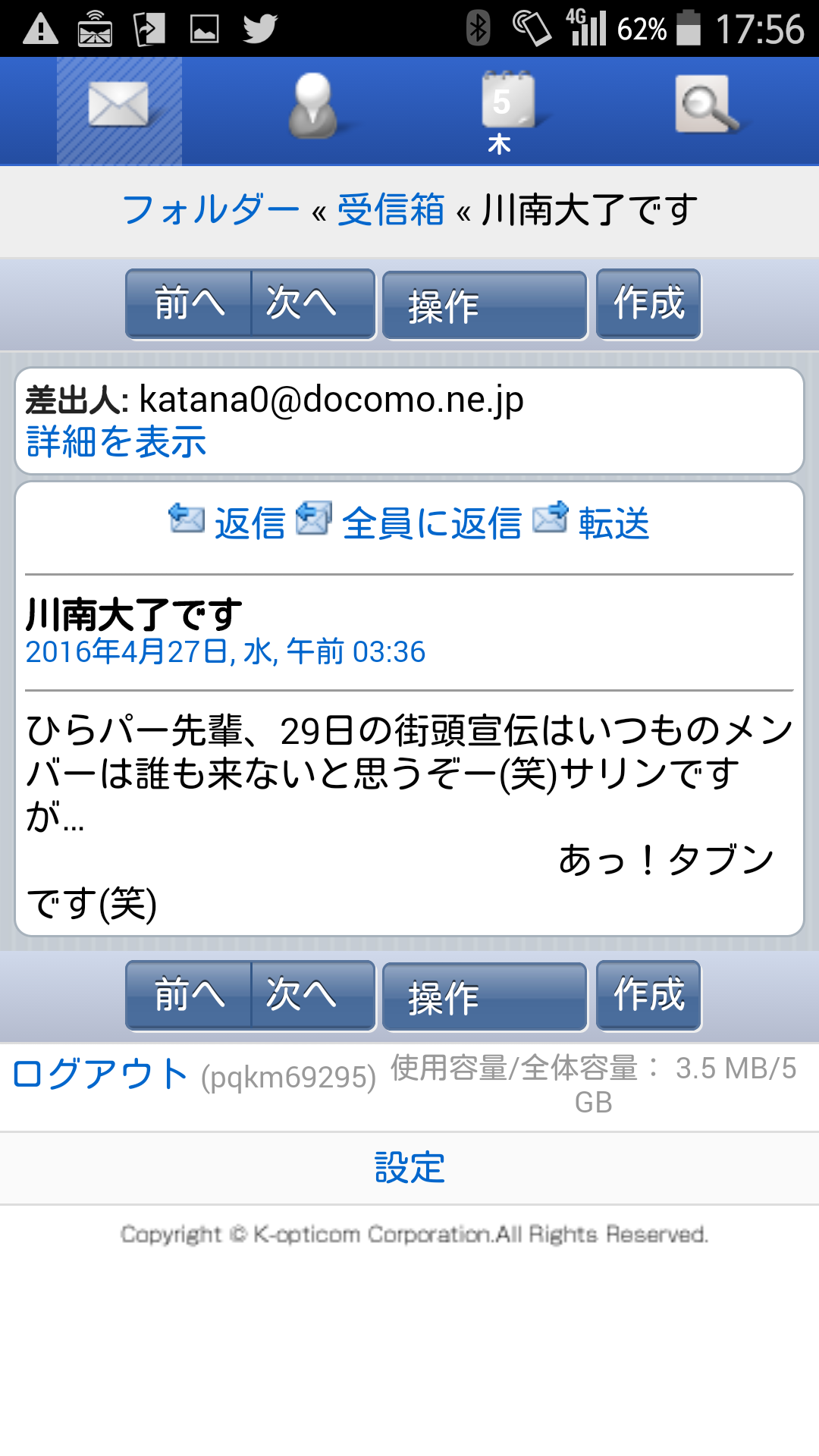Show details via 詳細を表示
This screenshot has height=1456, width=819.
coord(116,441)
